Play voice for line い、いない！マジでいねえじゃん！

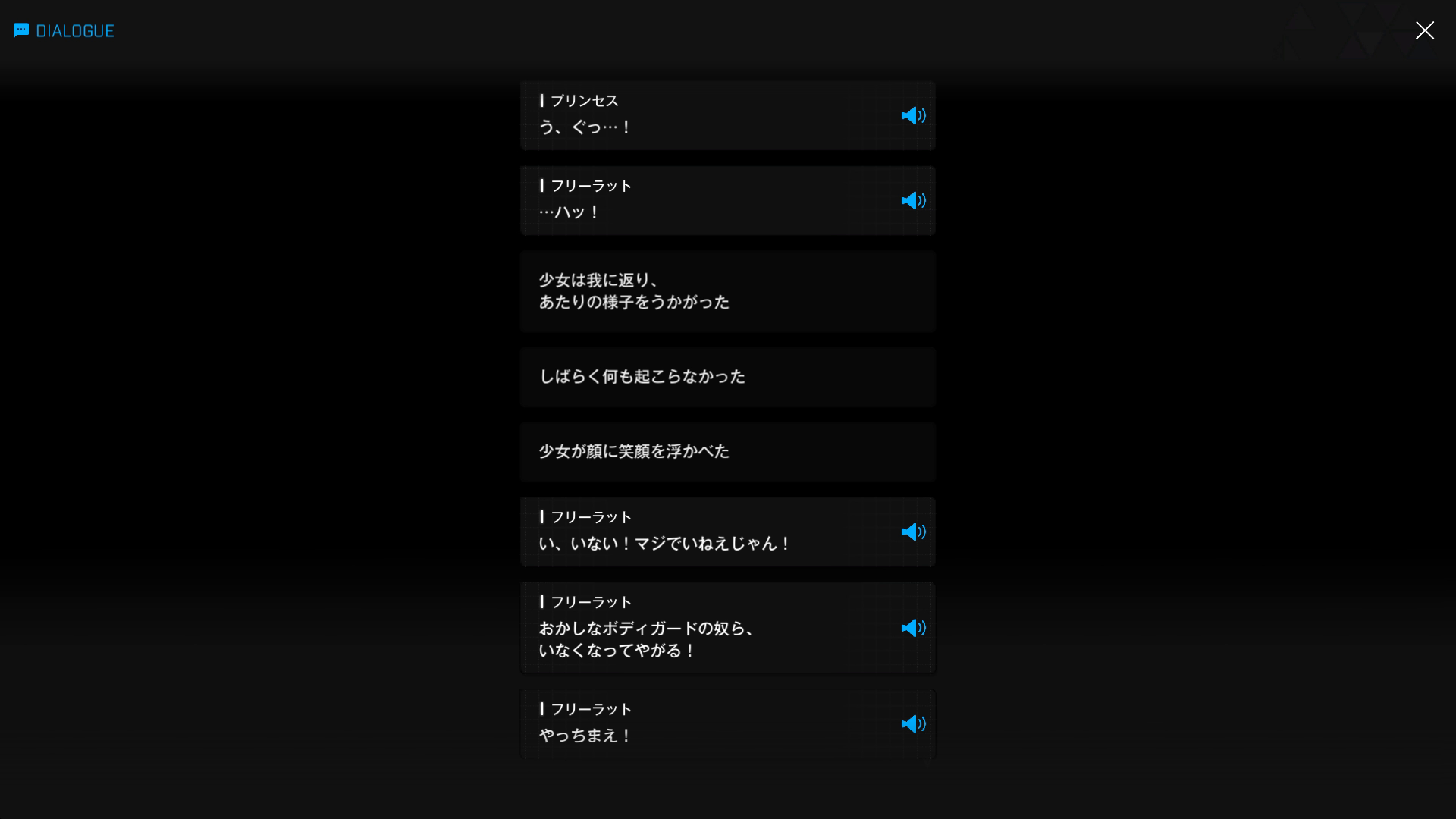[913, 532]
